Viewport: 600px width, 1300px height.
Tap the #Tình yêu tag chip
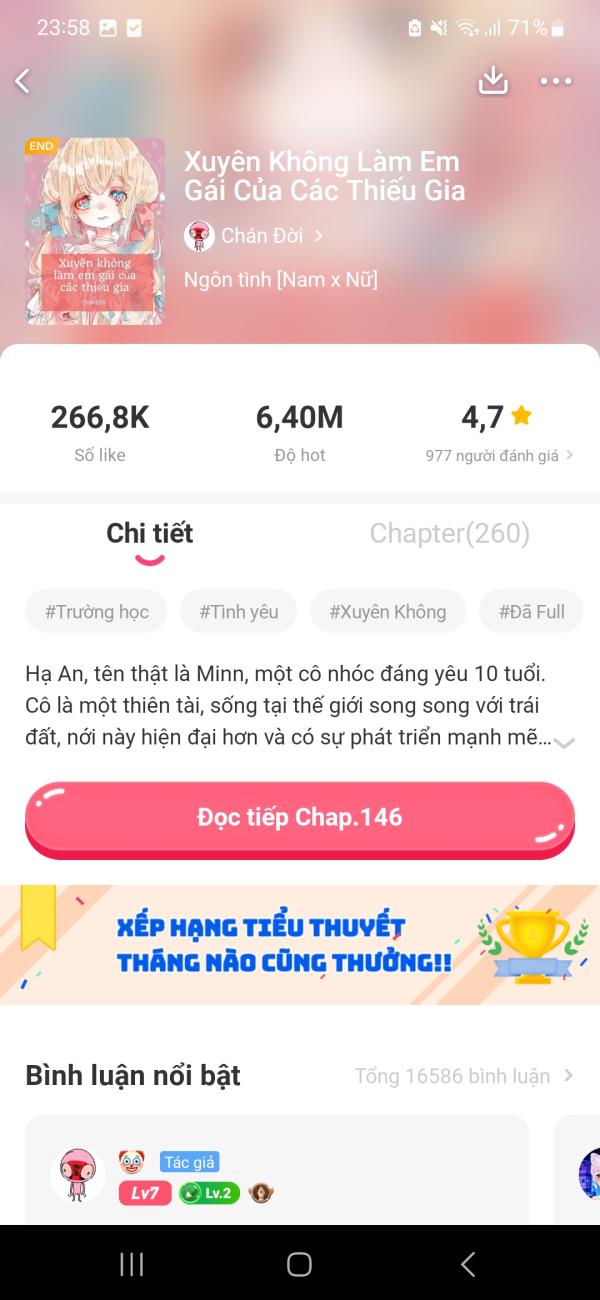point(238,611)
